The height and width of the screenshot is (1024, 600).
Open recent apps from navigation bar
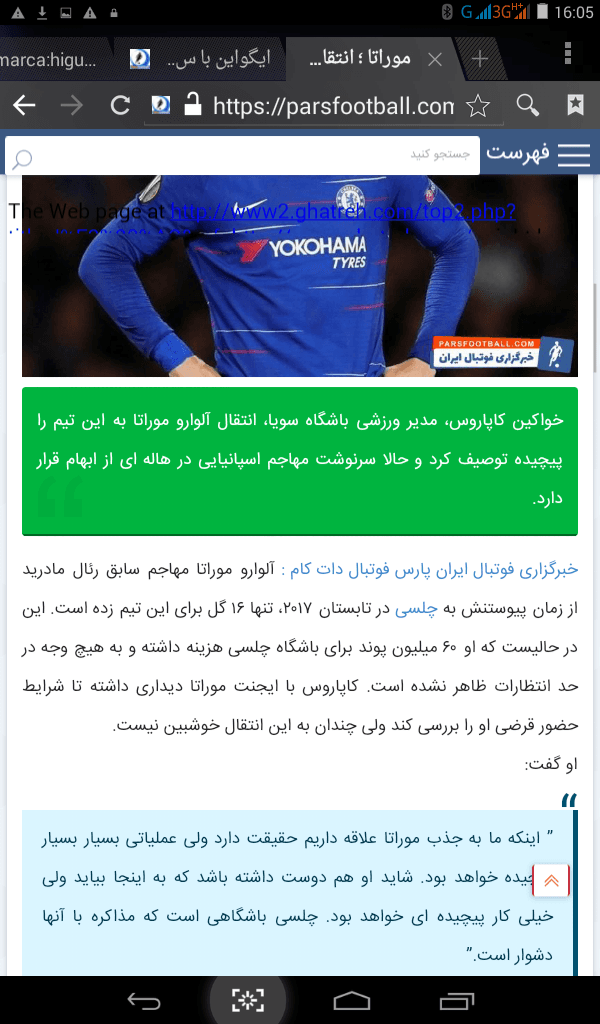click(456, 999)
